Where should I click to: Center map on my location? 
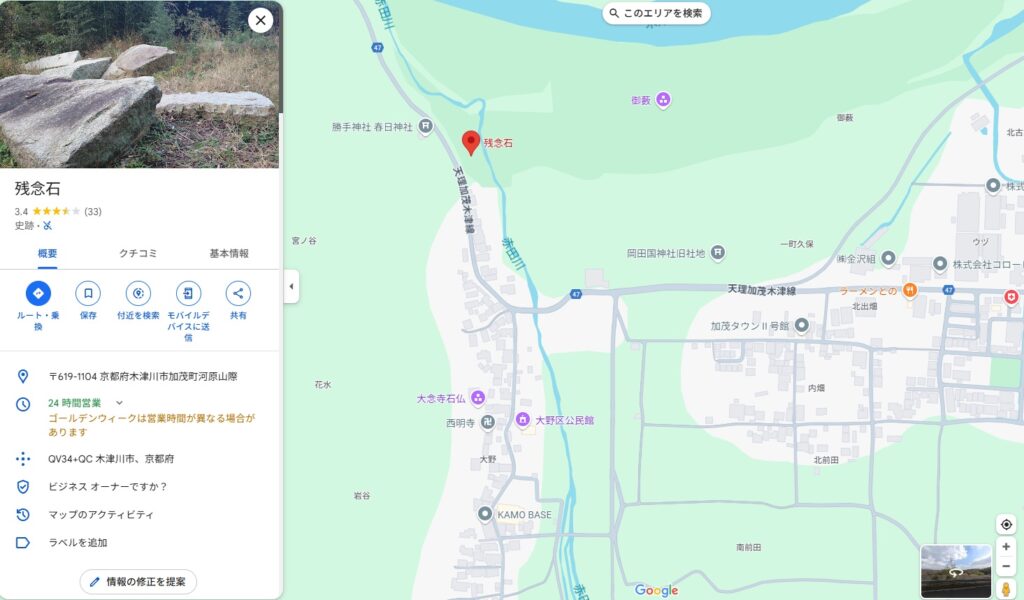pyautogui.click(x=1006, y=524)
